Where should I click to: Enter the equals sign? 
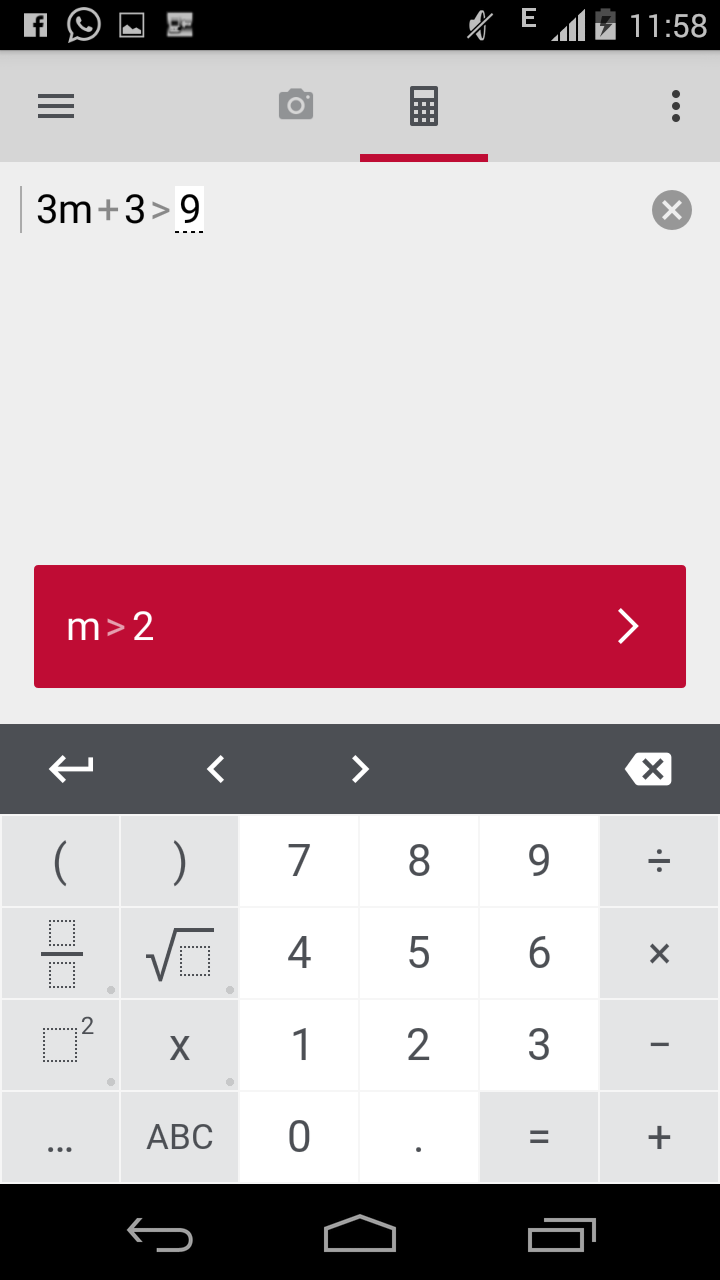pyautogui.click(x=539, y=1137)
